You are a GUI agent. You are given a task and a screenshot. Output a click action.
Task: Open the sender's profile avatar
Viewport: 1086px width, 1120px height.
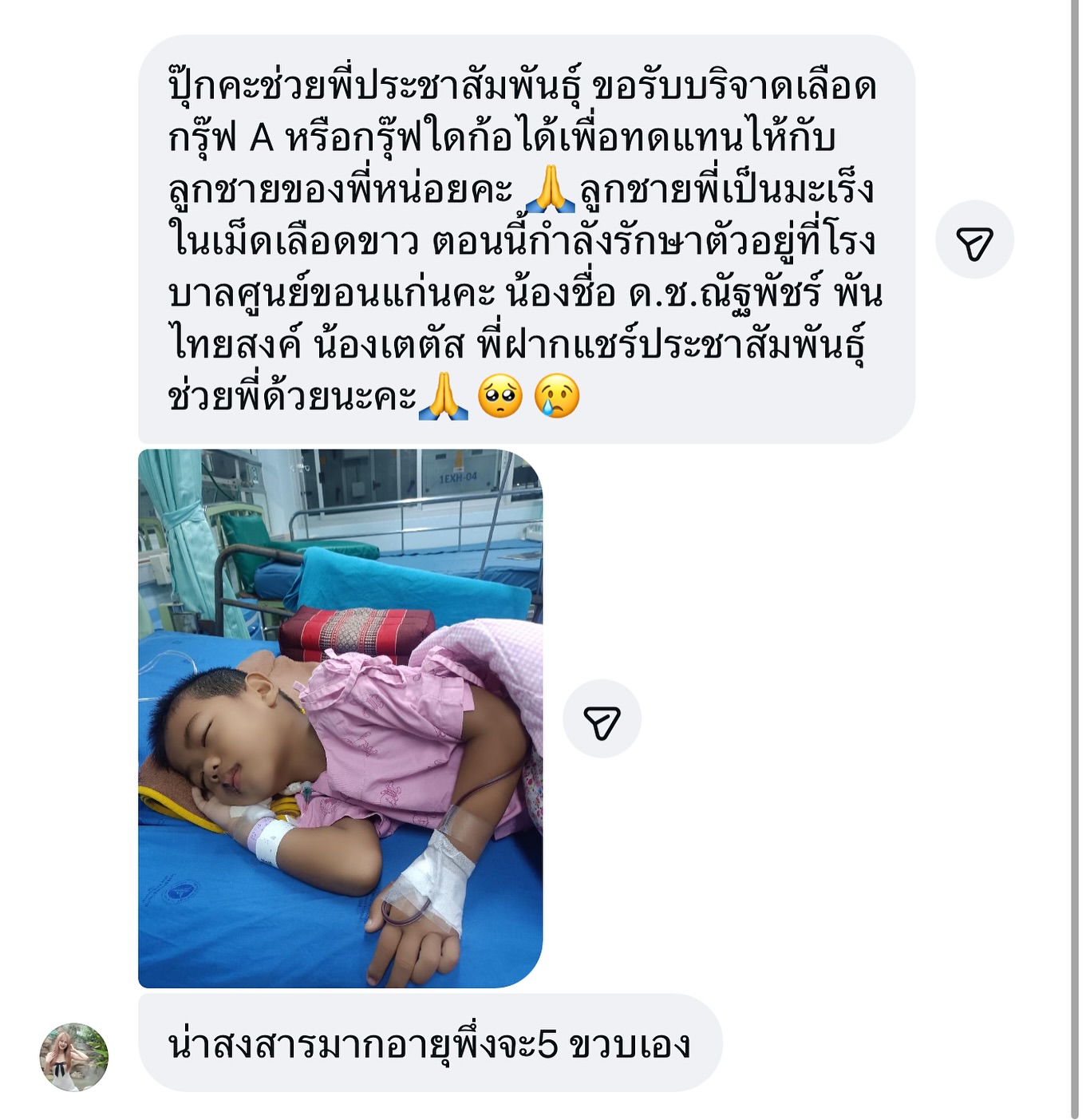coord(73,1056)
